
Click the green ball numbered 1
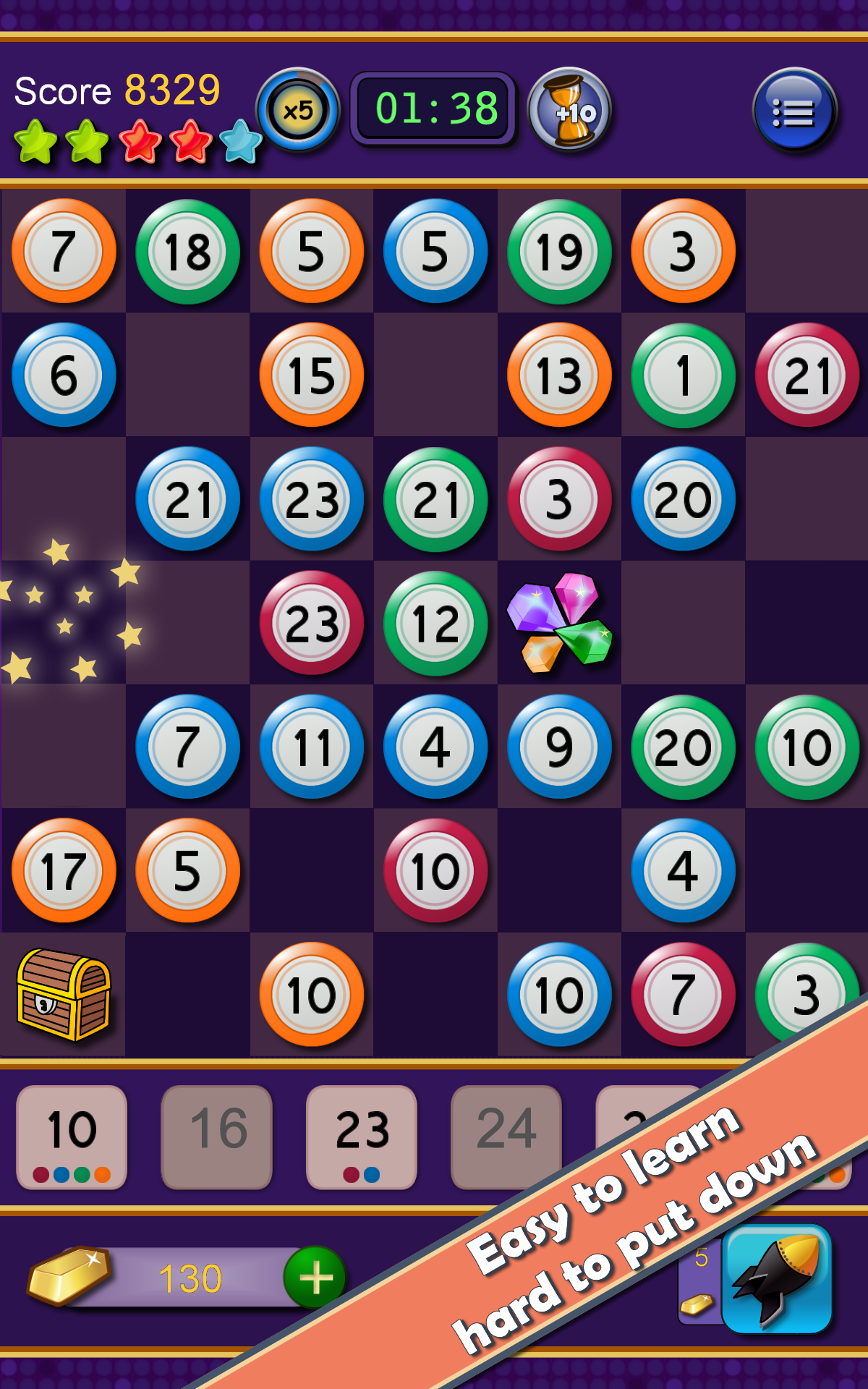(x=684, y=375)
